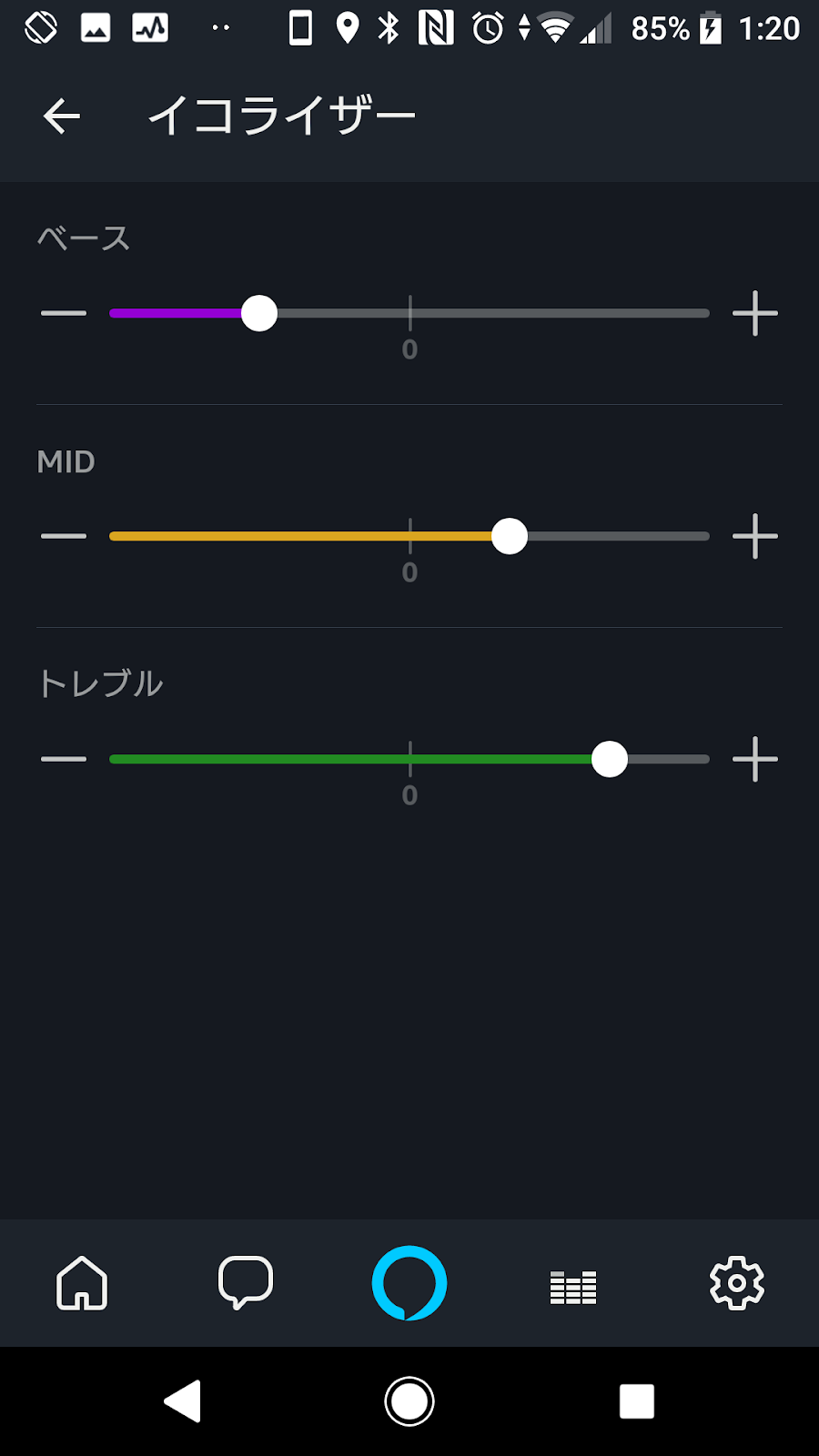Open the Devices settings gear icon
819x1456 pixels.
pos(735,1284)
